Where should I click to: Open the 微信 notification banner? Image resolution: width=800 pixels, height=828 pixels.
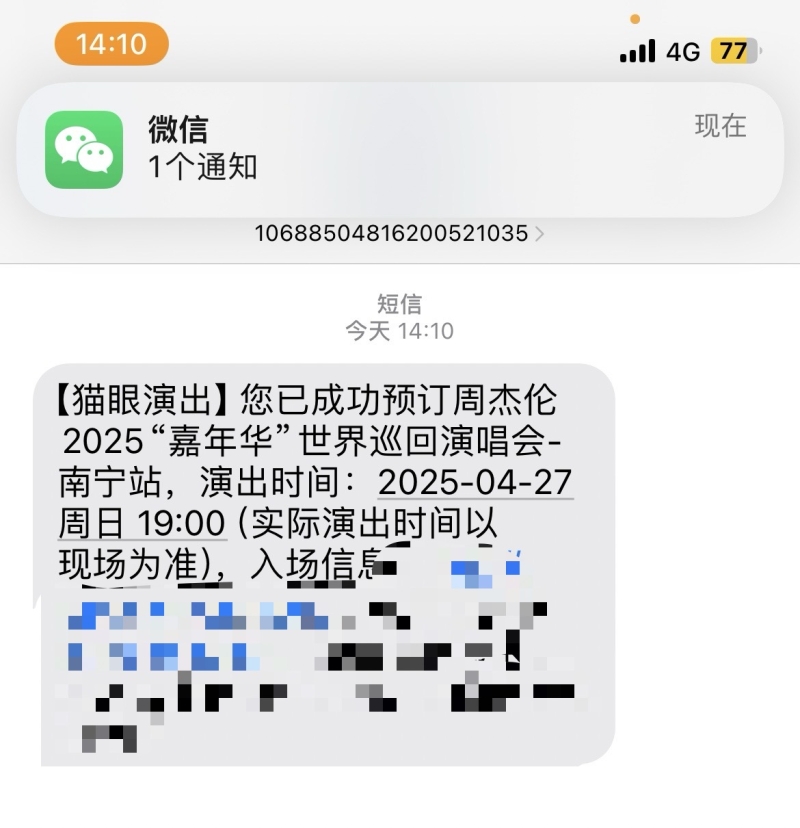point(399,149)
